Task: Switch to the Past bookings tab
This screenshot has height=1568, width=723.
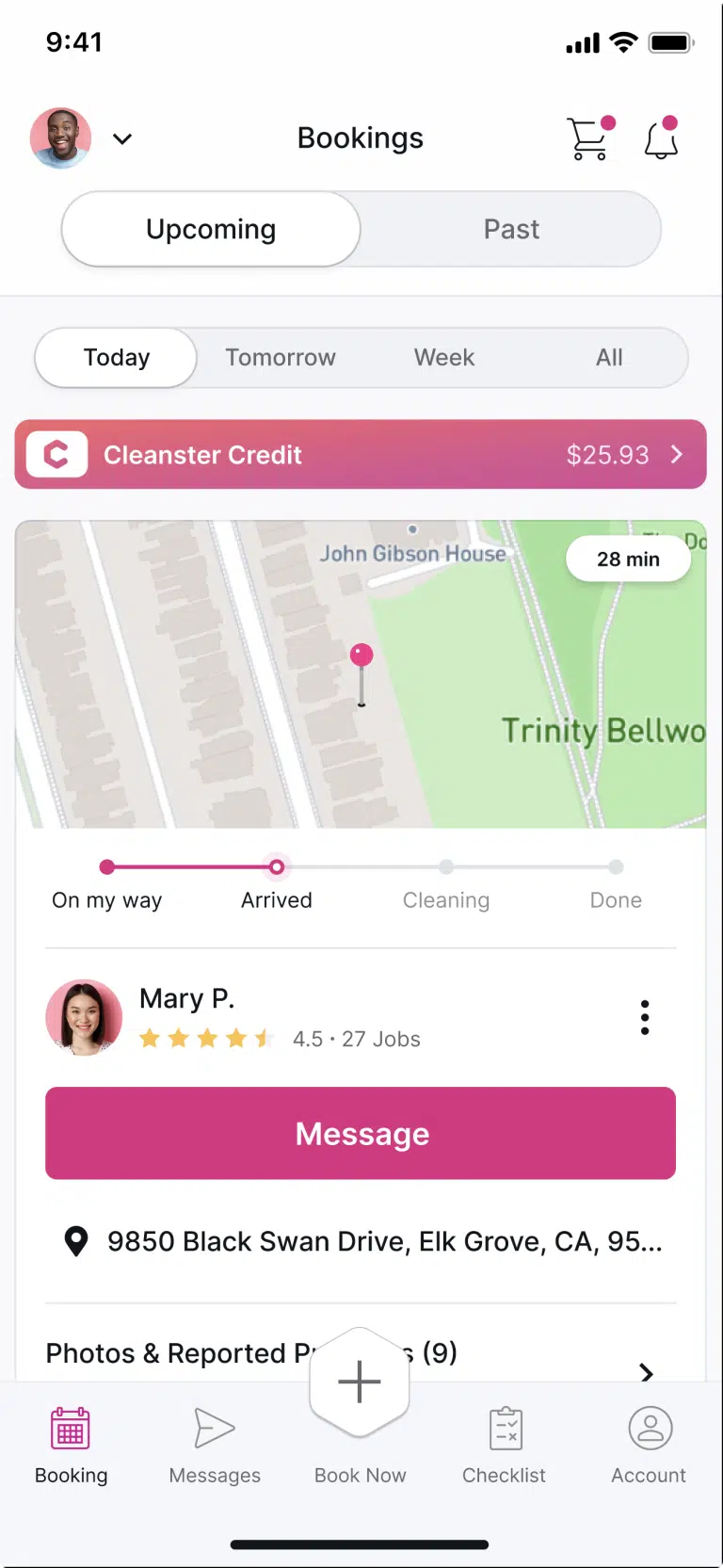Action: pyautogui.click(x=511, y=229)
